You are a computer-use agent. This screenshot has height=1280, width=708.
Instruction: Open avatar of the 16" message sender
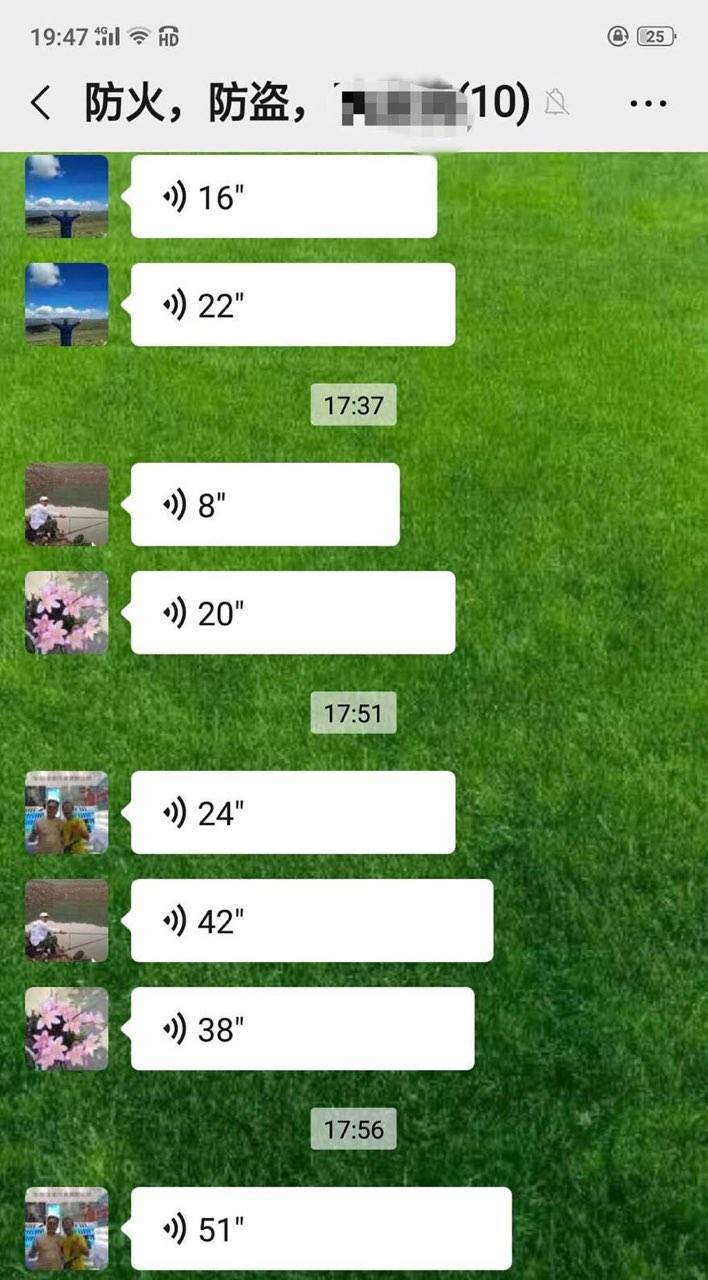pyautogui.click(x=67, y=196)
